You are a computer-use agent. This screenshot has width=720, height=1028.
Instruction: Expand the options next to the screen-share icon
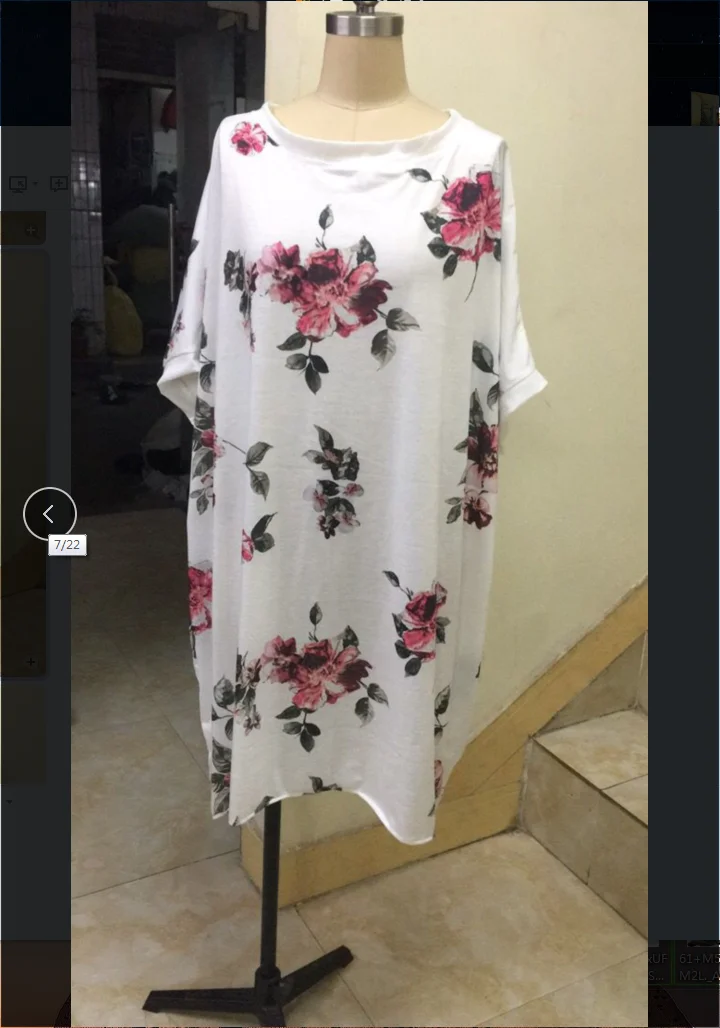(35, 183)
